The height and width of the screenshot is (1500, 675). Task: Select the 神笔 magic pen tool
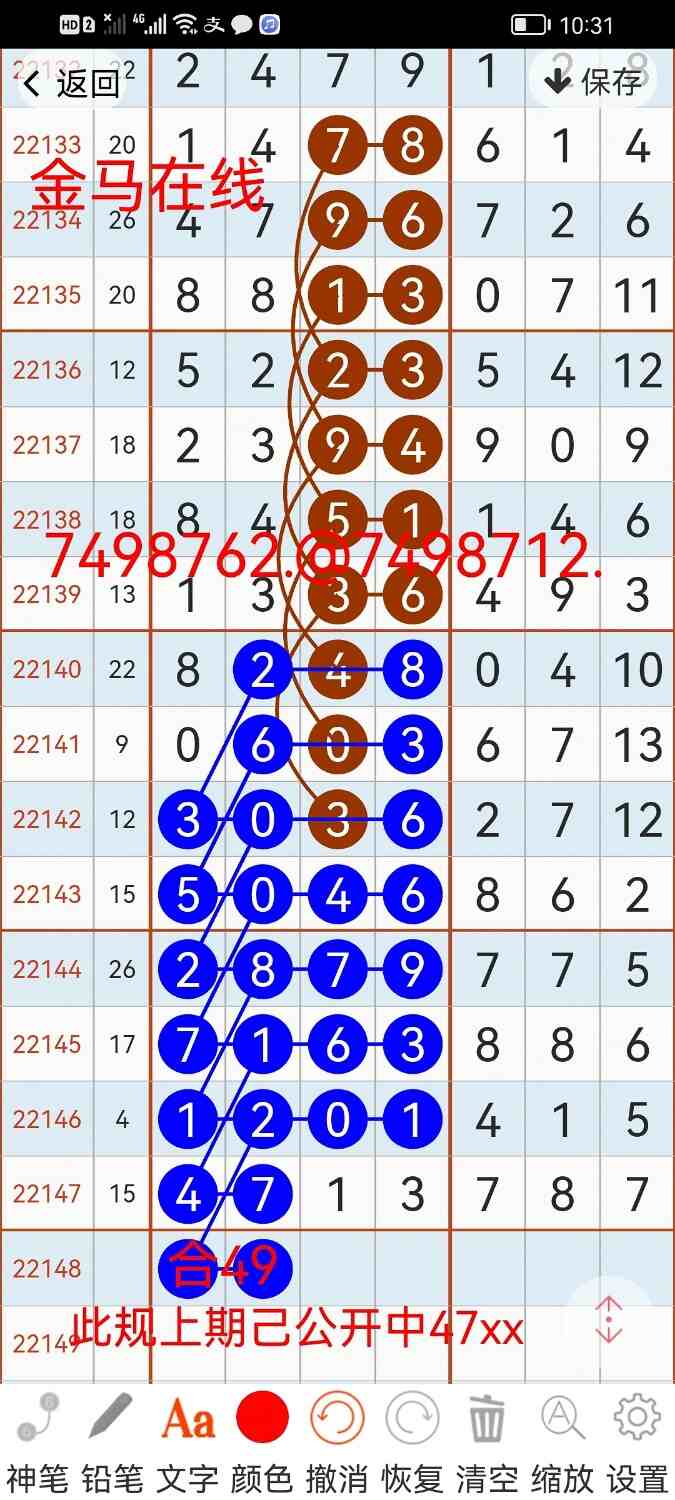(38, 1438)
